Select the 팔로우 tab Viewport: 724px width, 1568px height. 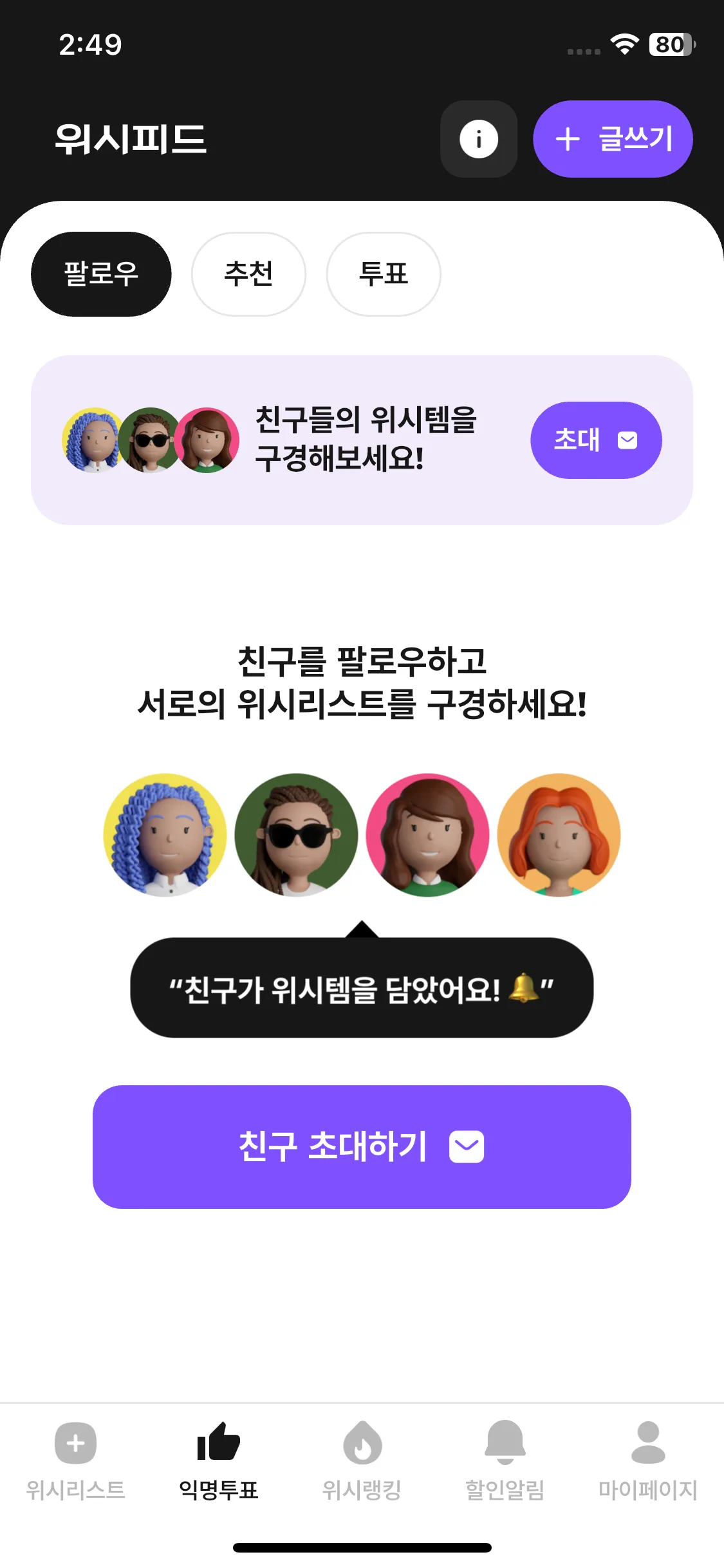100,274
